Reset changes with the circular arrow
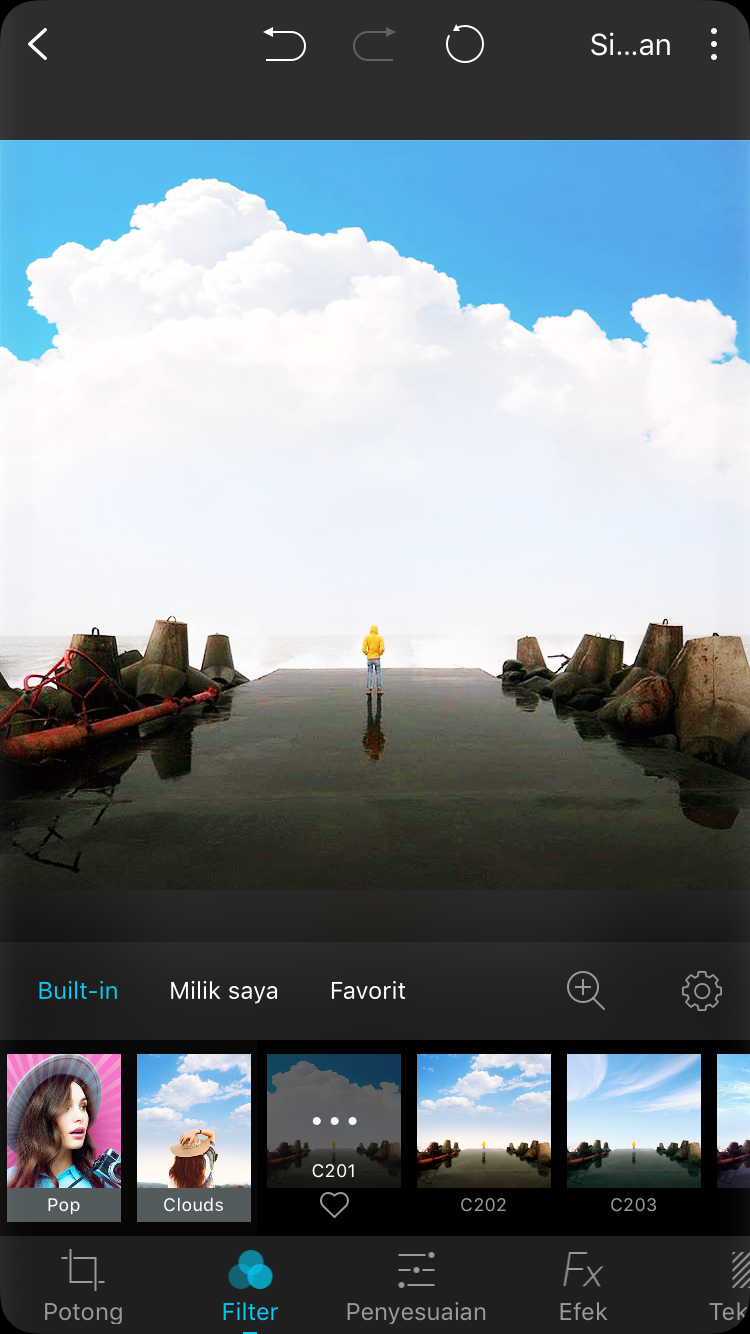 (x=464, y=45)
